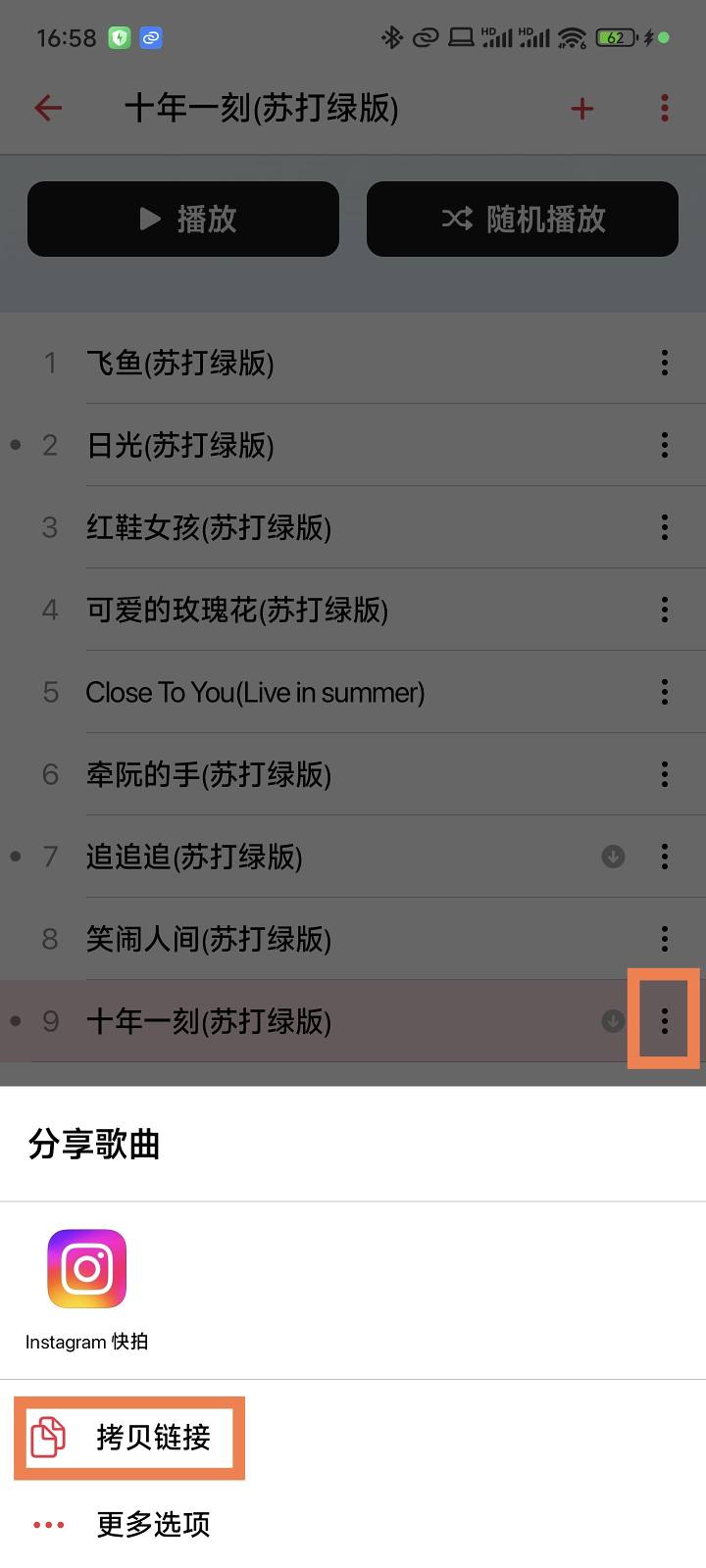Select song 十年一刻(苏打绿版) in the list
Image resolution: width=706 pixels, height=1568 pixels.
[x=294, y=1021]
